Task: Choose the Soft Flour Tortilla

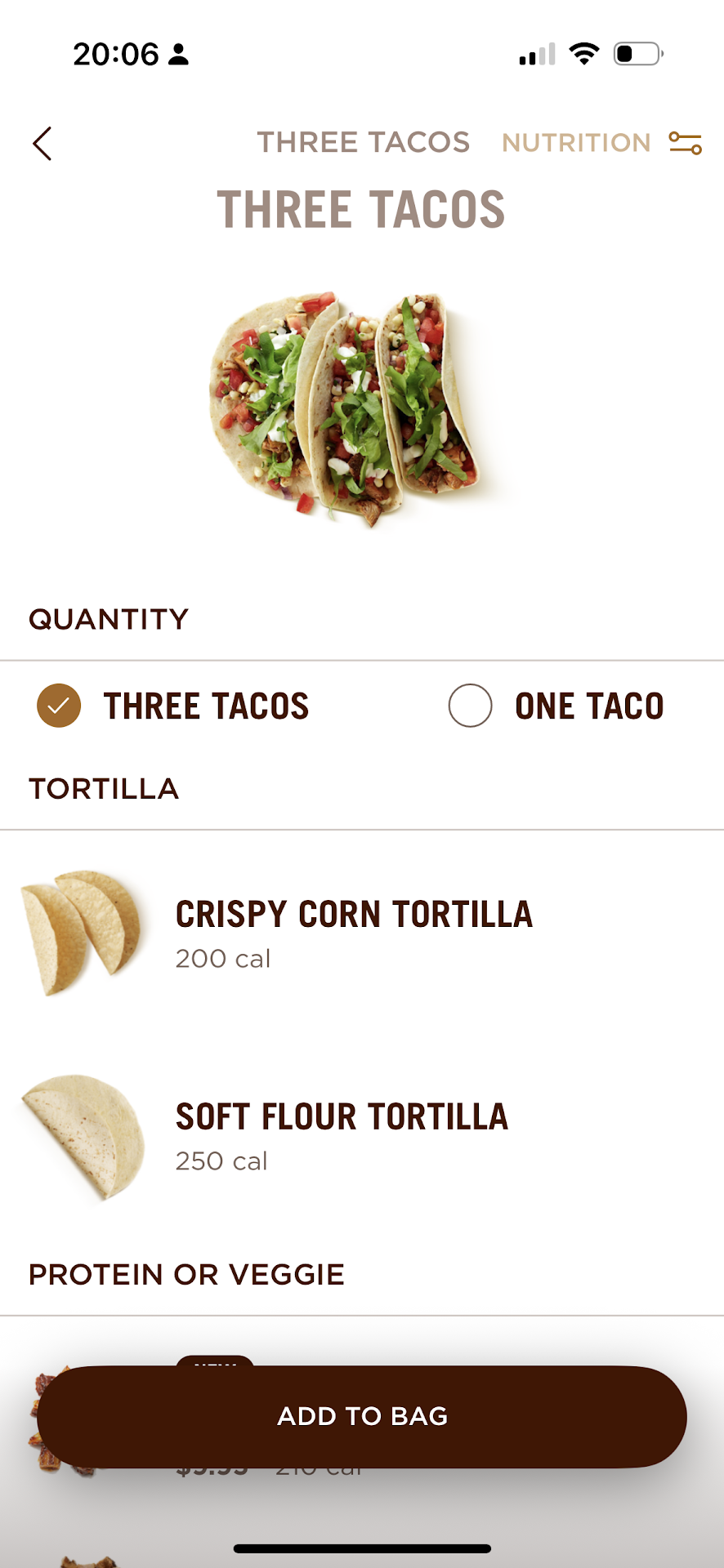Action: (342, 1135)
